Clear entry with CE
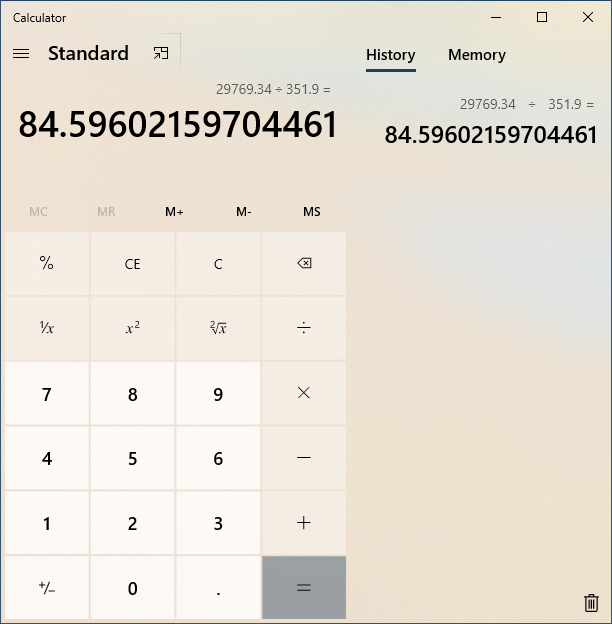Image resolution: width=612 pixels, height=624 pixels. (x=132, y=264)
